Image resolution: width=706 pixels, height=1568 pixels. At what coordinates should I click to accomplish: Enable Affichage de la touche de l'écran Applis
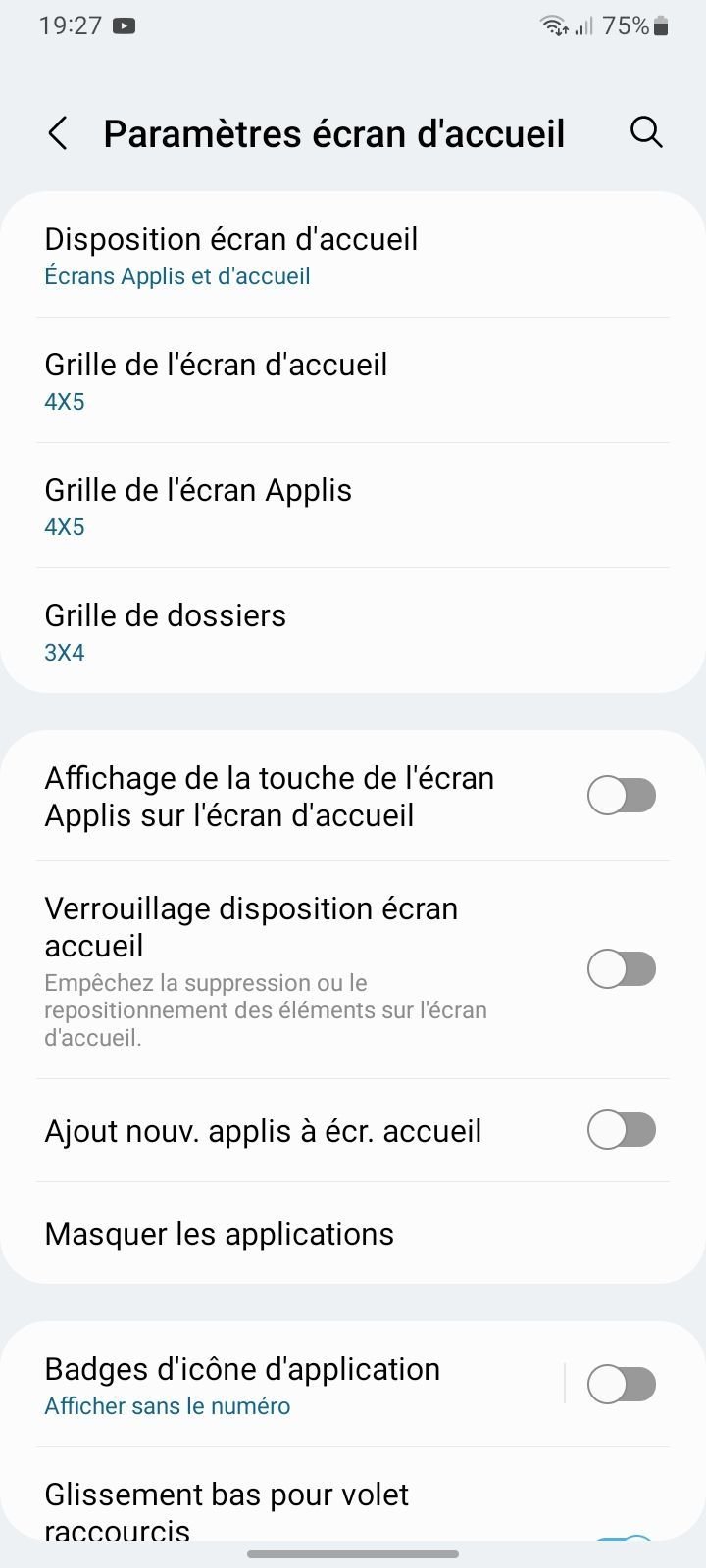[x=621, y=796]
